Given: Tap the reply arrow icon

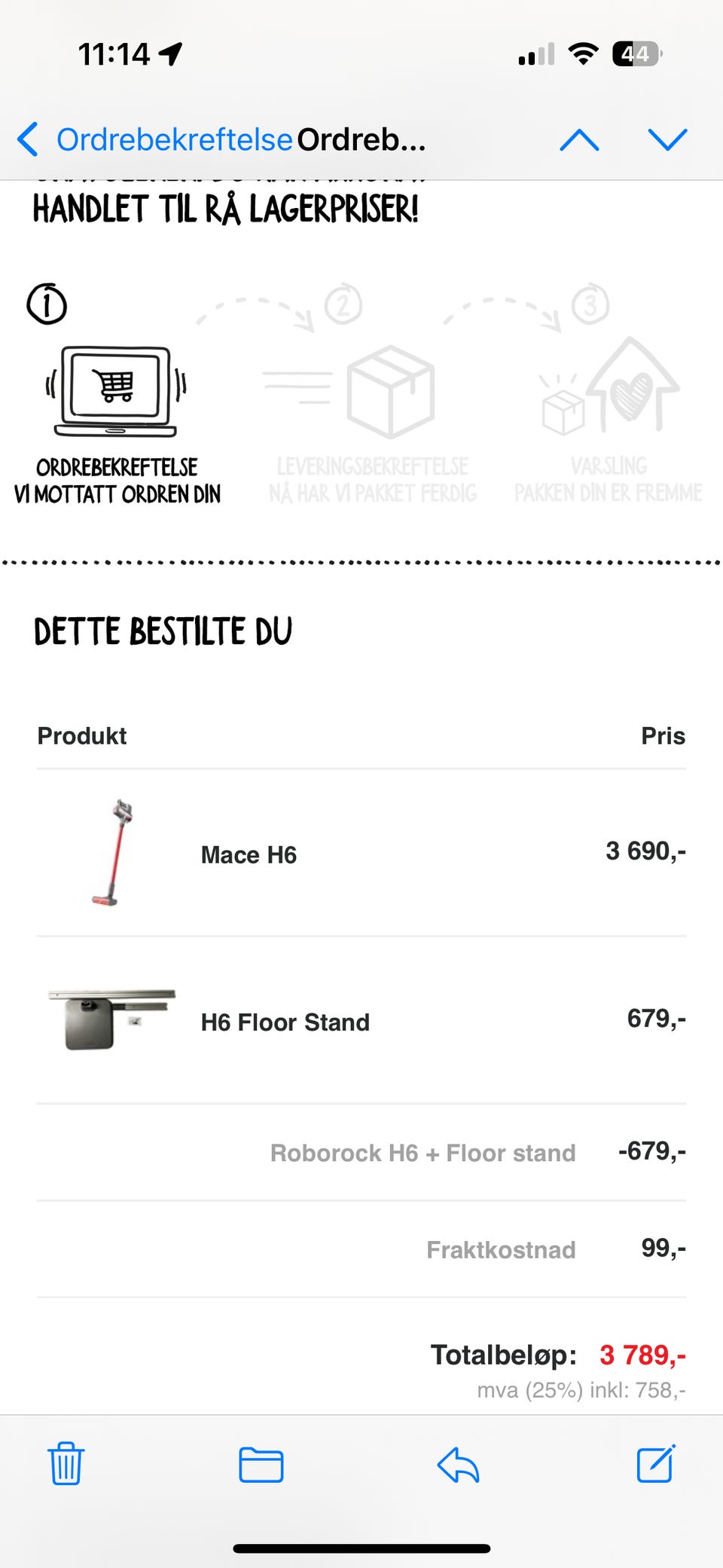Looking at the screenshot, I should (459, 1465).
